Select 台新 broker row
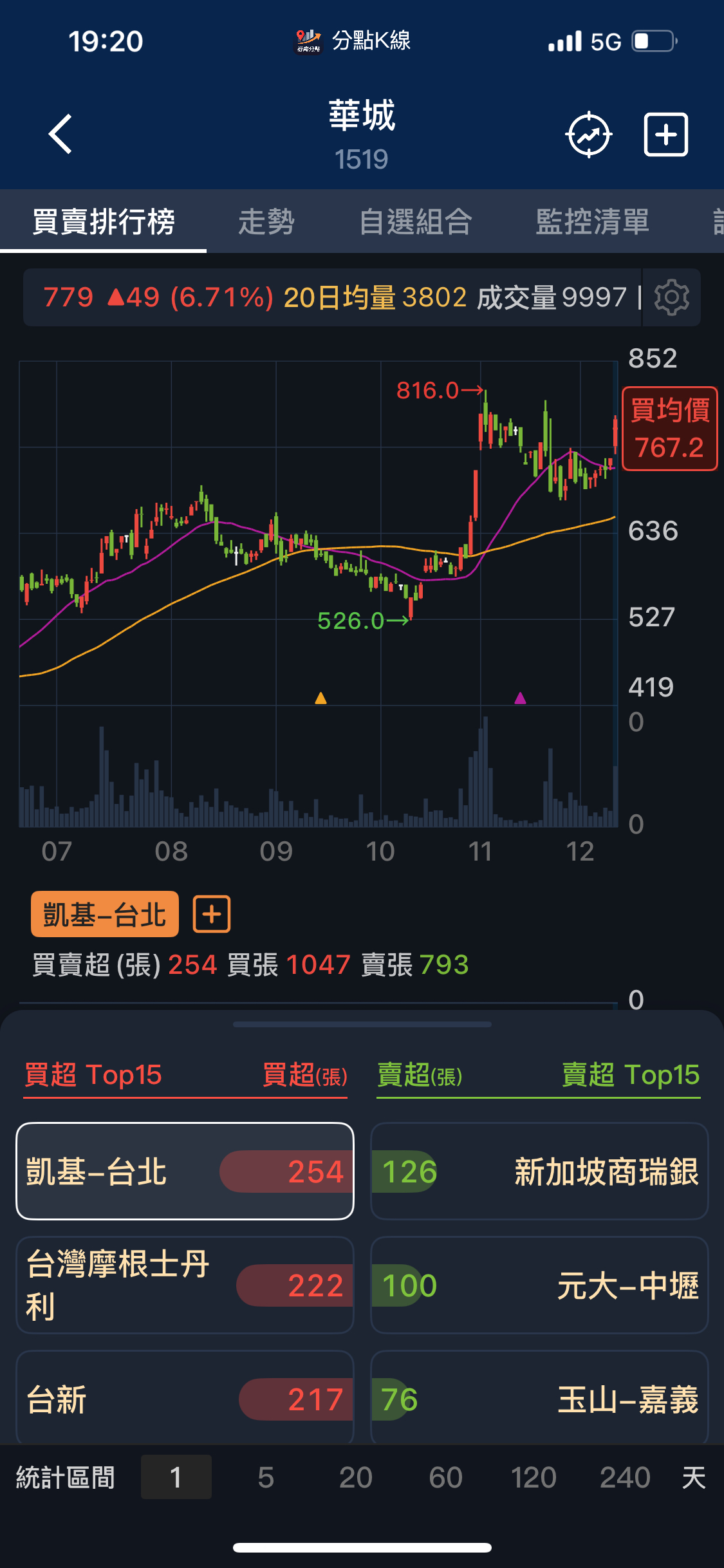The width and height of the screenshot is (724, 1568). 185,1399
